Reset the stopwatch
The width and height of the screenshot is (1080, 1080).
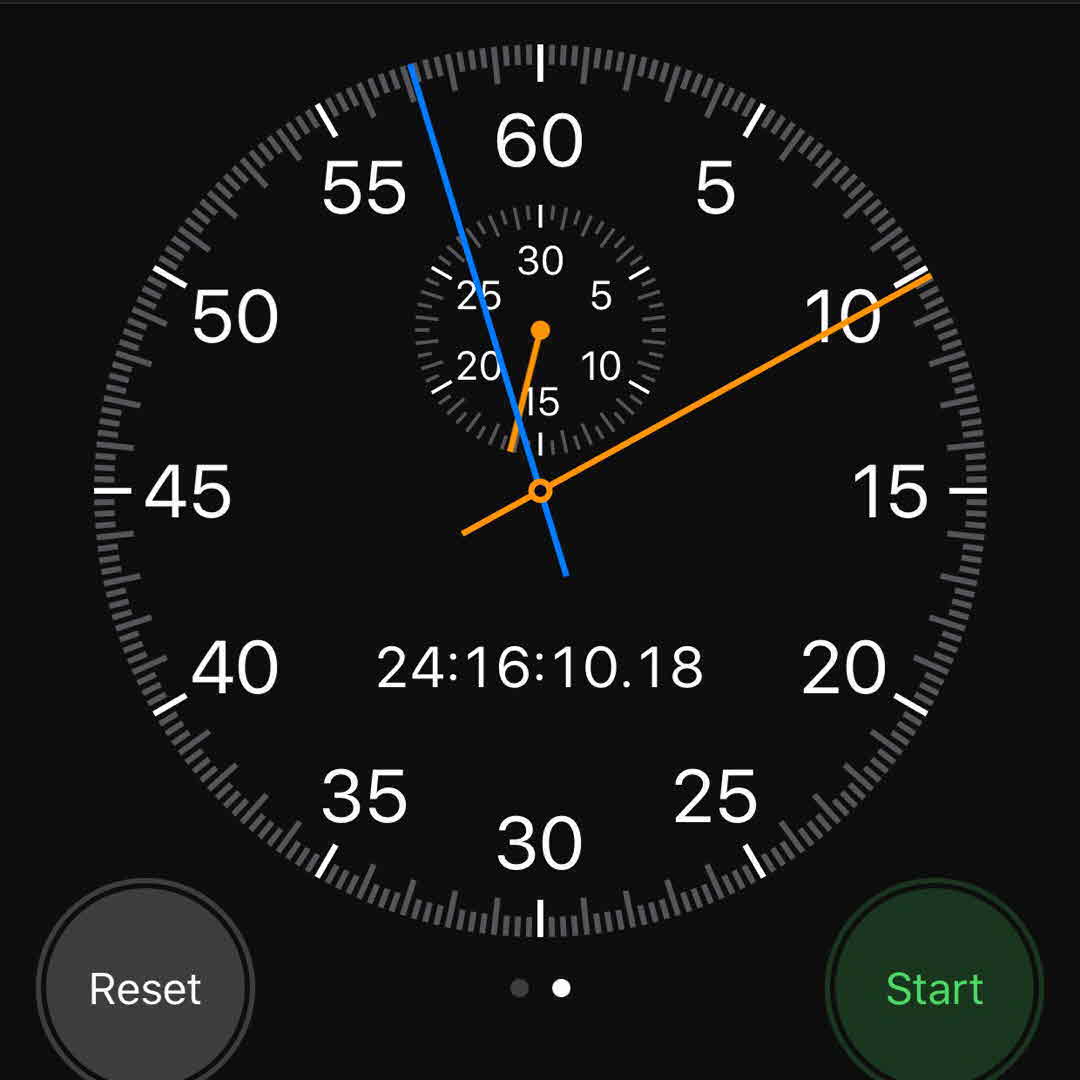(146, 988)
